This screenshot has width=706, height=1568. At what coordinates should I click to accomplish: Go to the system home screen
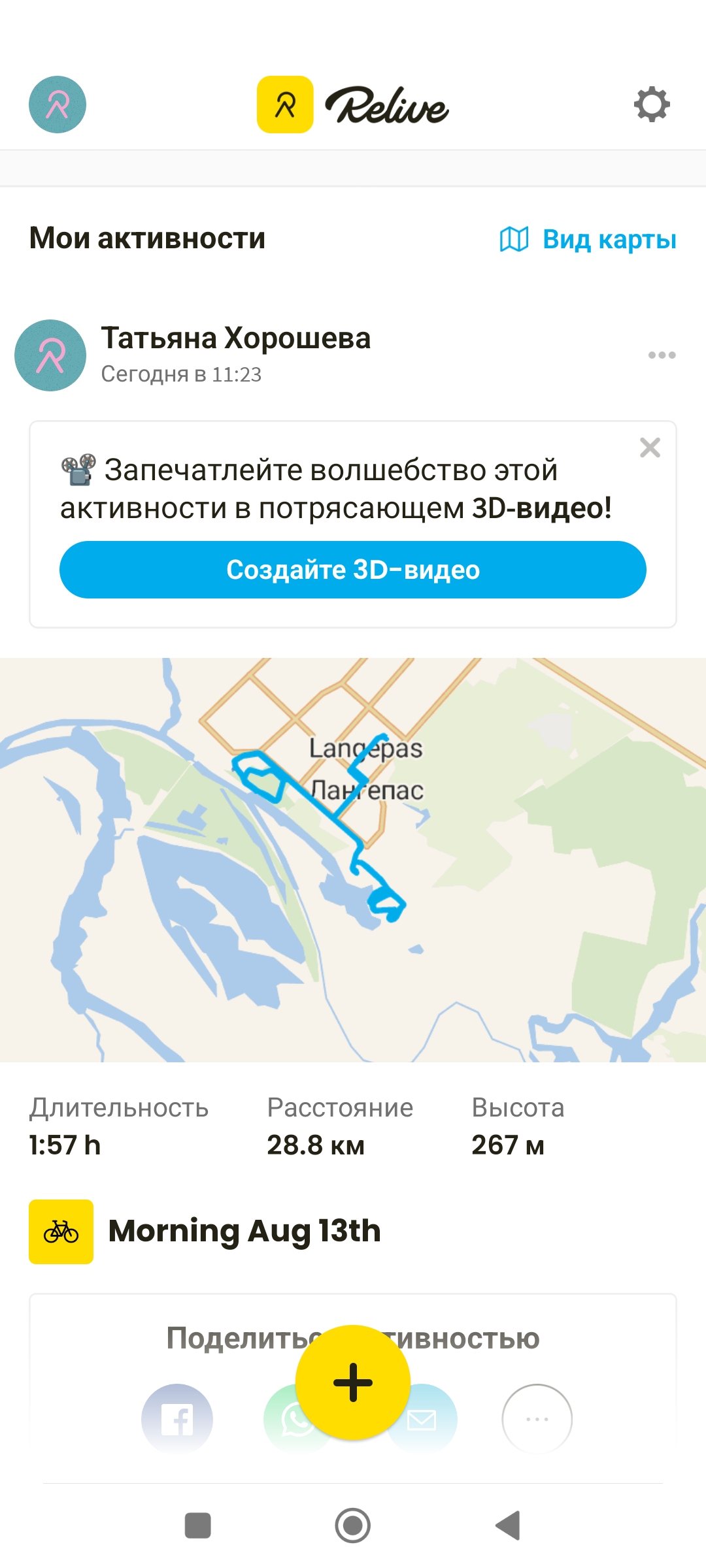[x=353, y=1526]
